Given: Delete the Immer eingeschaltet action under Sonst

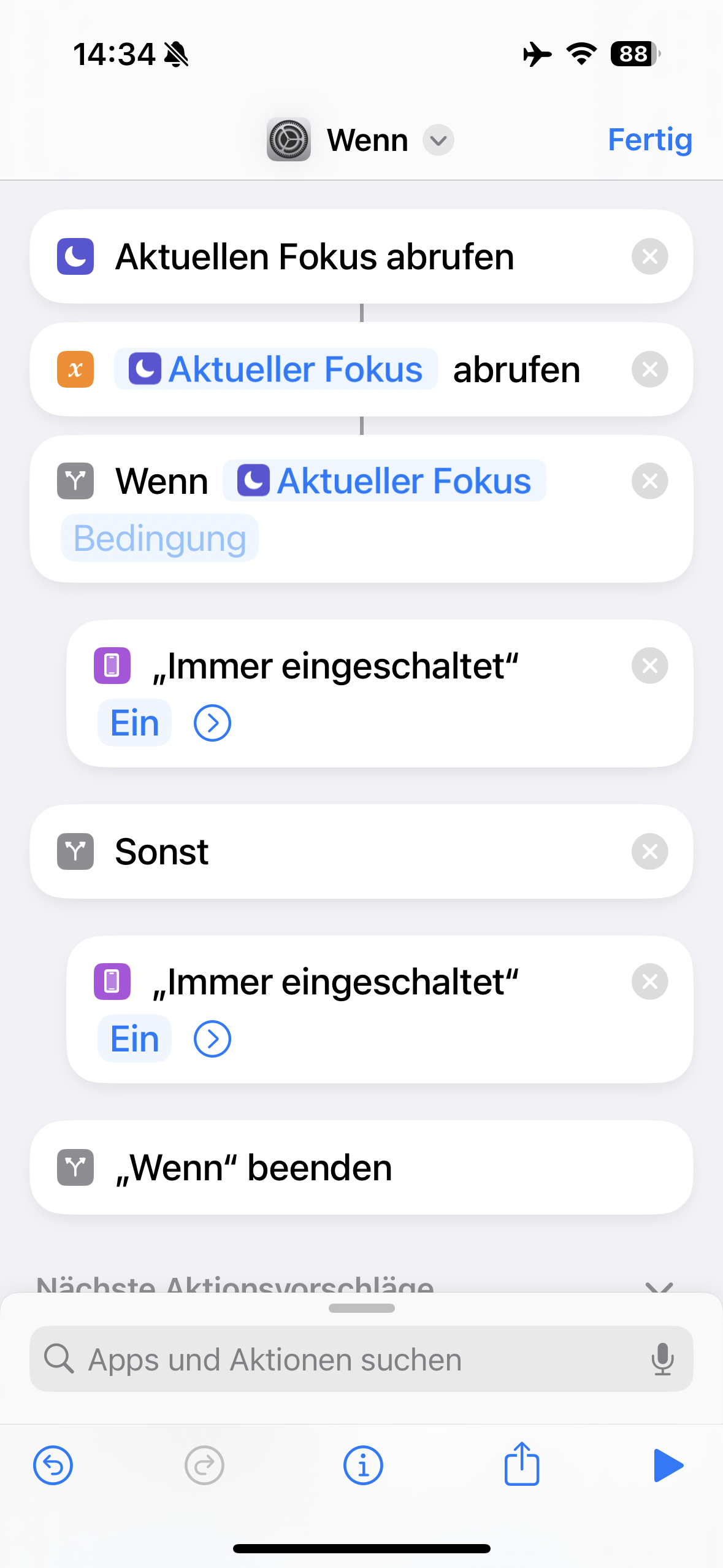Looking at the screenshot, I should point(649,982).
